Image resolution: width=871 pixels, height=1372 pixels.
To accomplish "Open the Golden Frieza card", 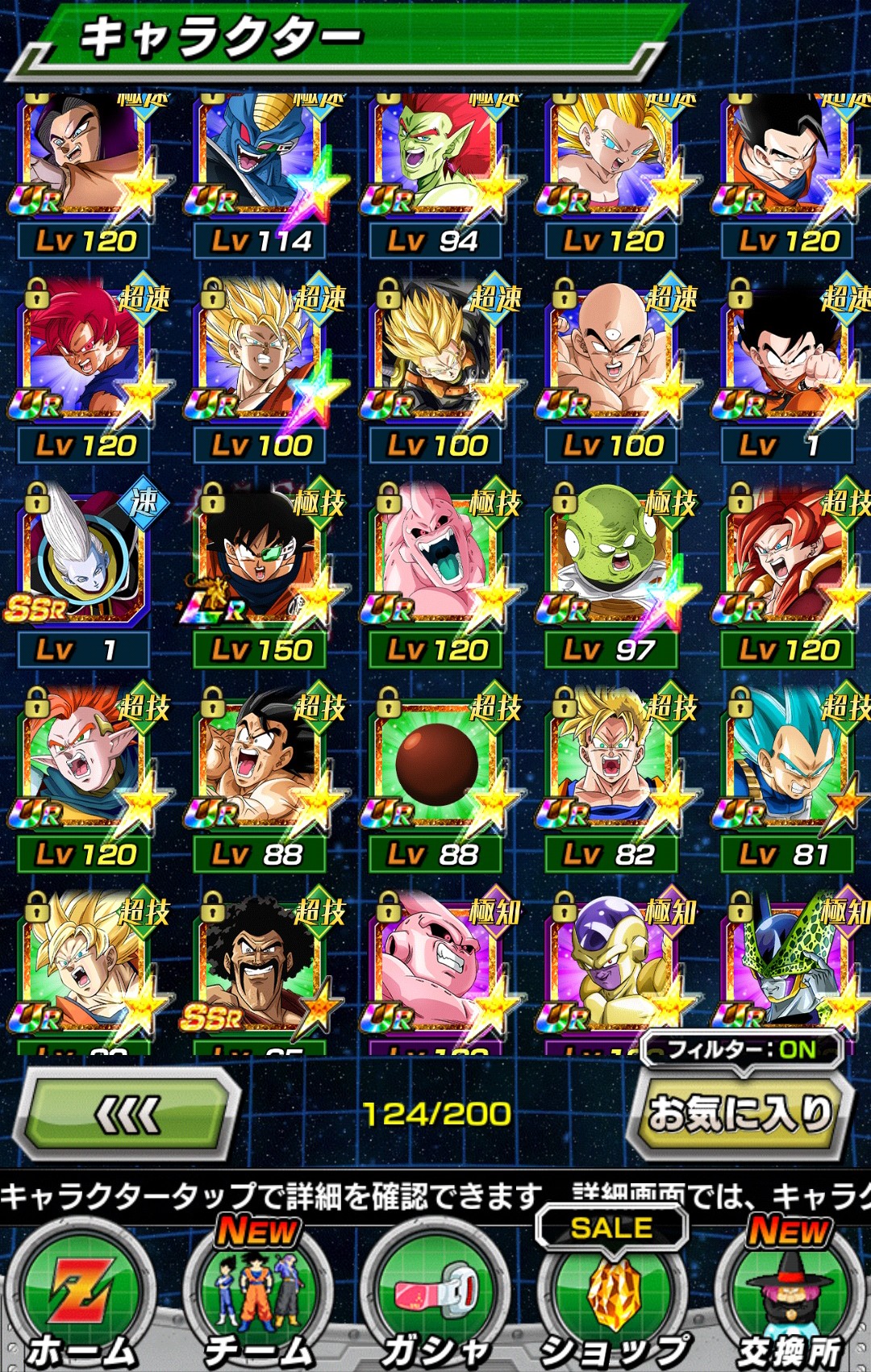I will (611, 968).
